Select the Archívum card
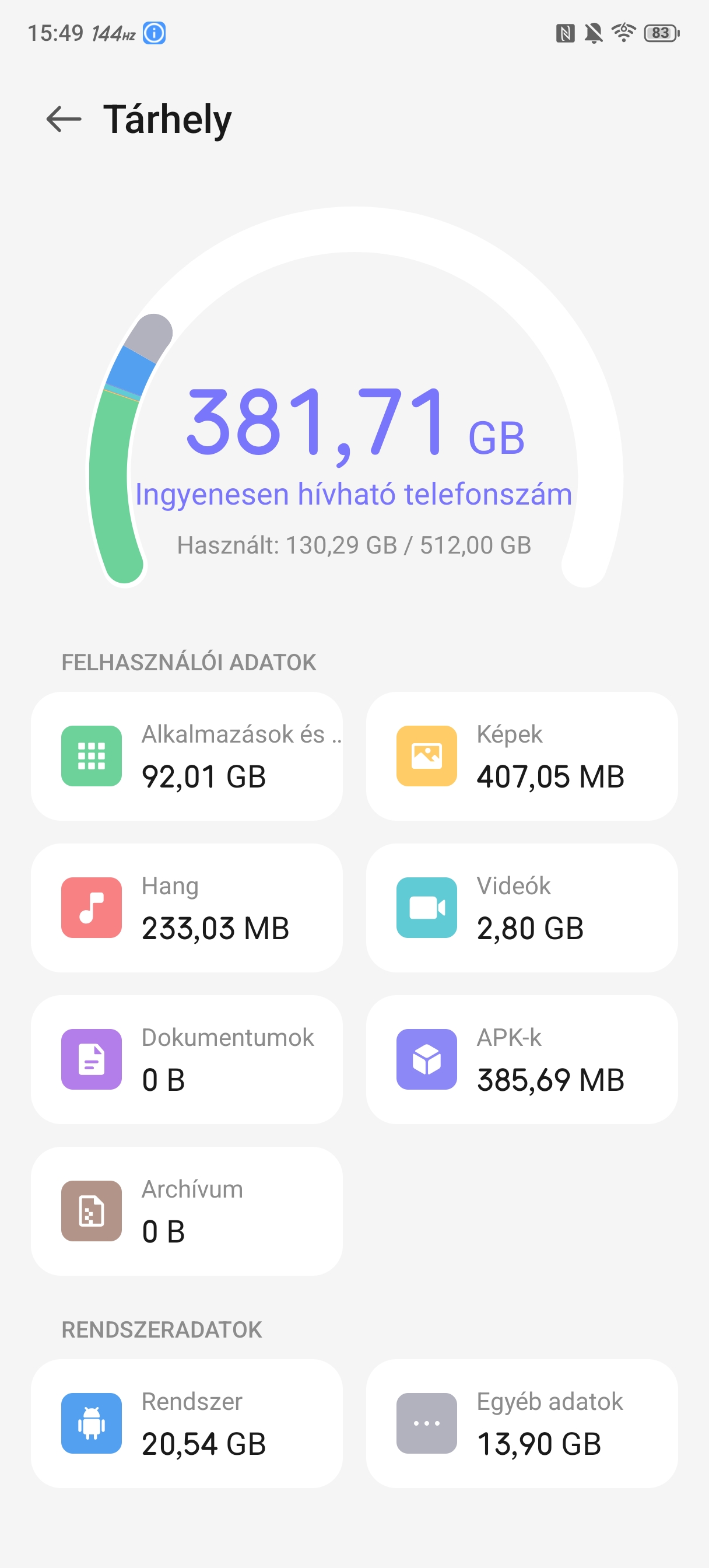Viewport: 709px width, 1568px height. [187, 1210]
